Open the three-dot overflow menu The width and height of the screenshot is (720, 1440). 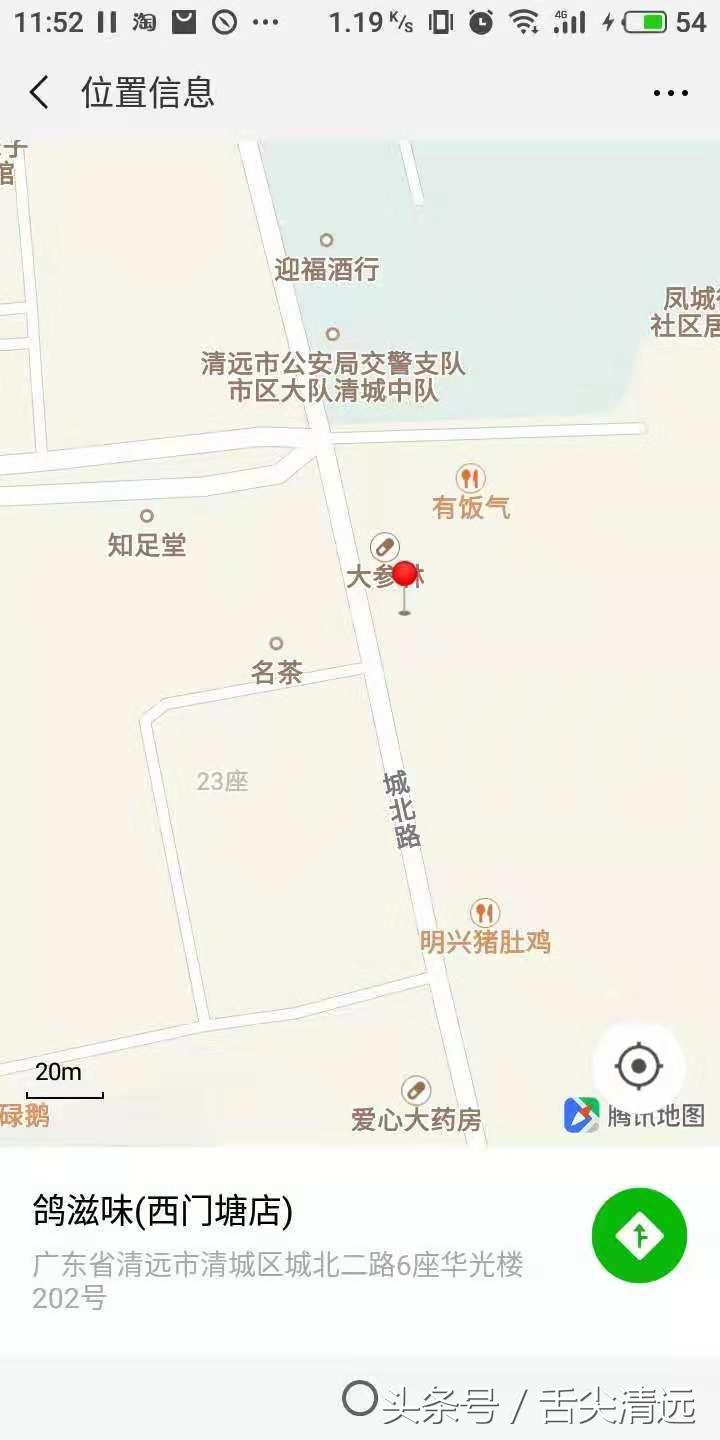670,93
